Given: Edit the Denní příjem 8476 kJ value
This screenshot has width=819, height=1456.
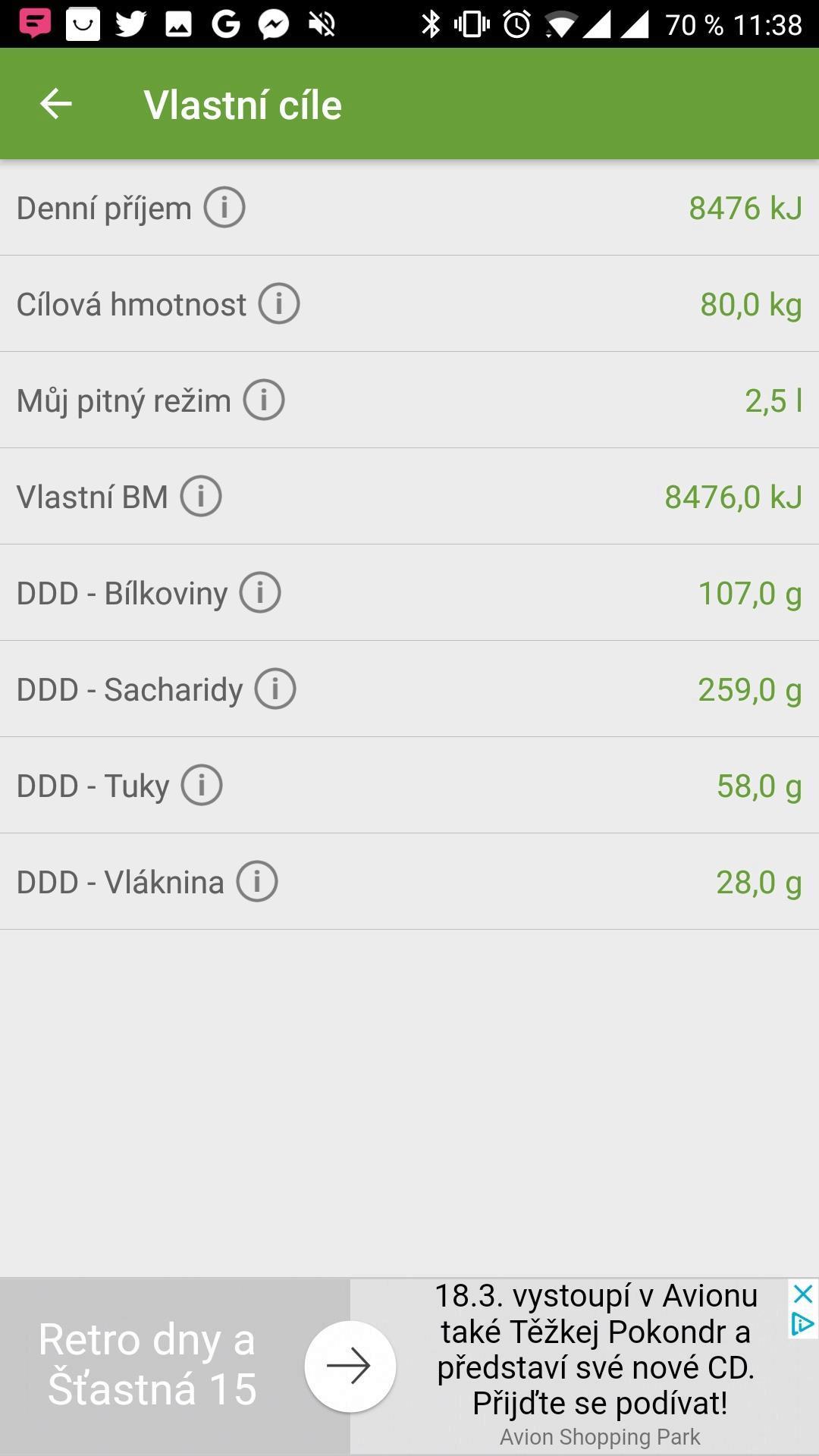Looking at the screenshot, I should (x=745, y=208).
